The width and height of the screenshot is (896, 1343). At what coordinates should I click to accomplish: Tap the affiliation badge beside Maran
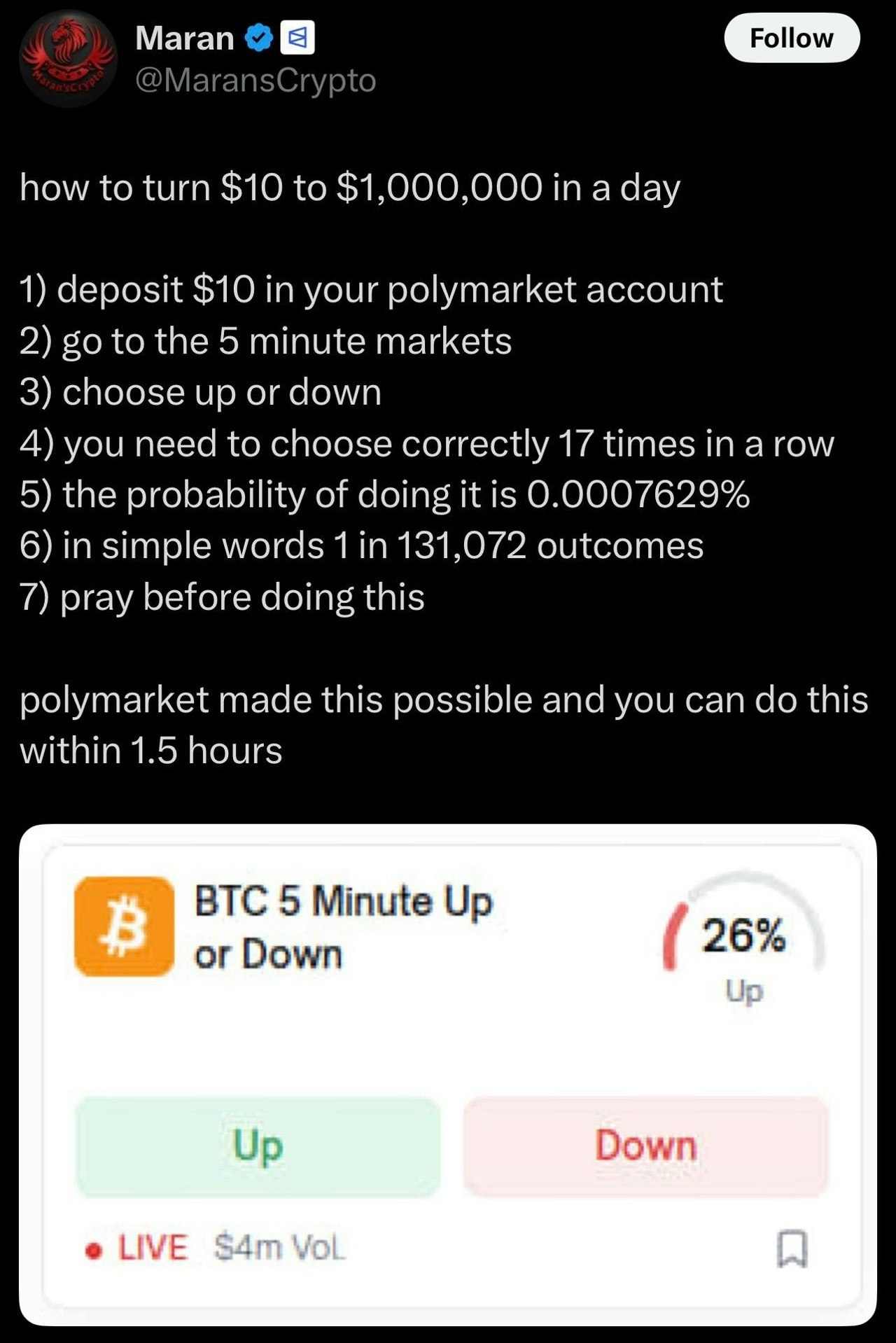click(x=297, y=39)
